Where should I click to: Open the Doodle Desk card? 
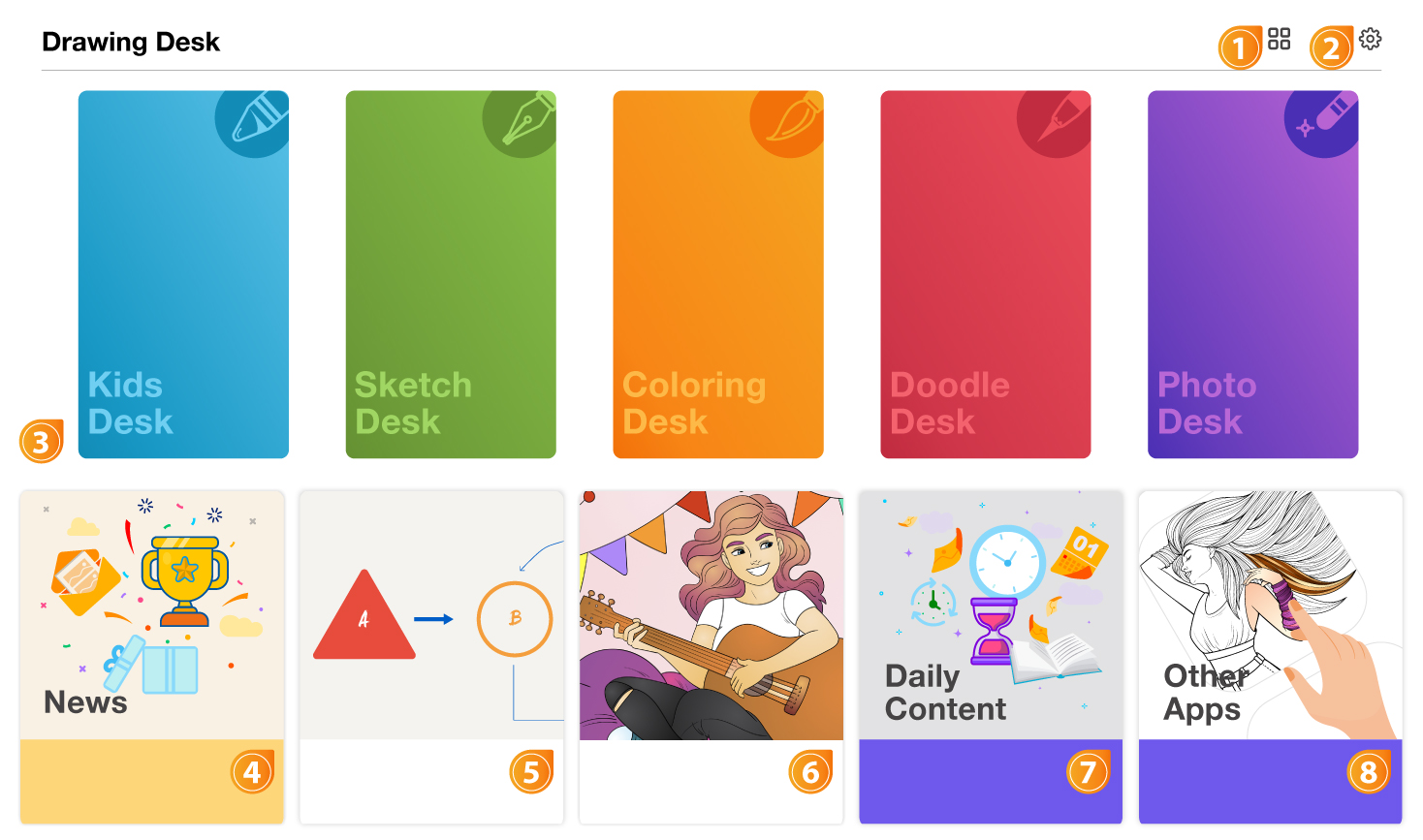tap(986, 274)
